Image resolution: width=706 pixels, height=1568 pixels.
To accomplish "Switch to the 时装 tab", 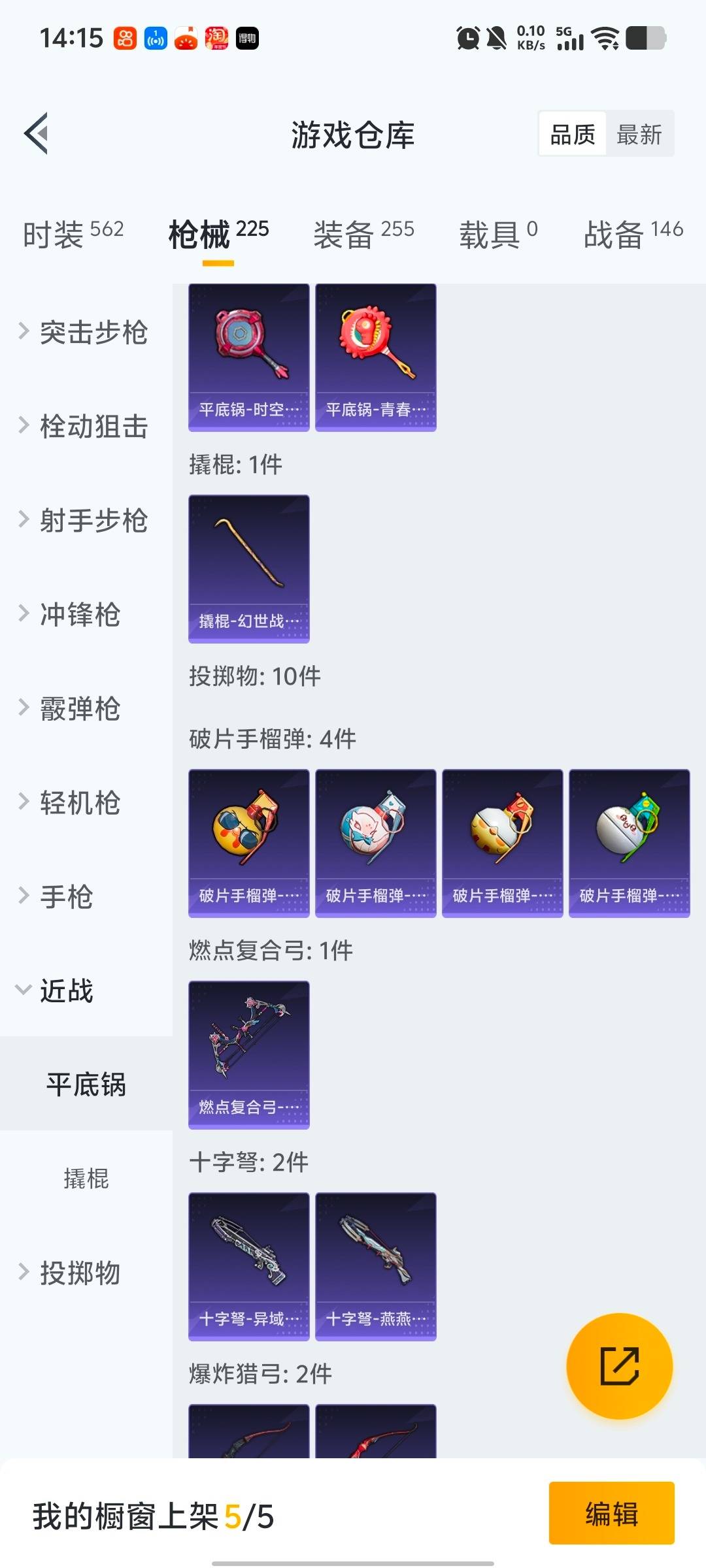I will (x=73, y=234).
